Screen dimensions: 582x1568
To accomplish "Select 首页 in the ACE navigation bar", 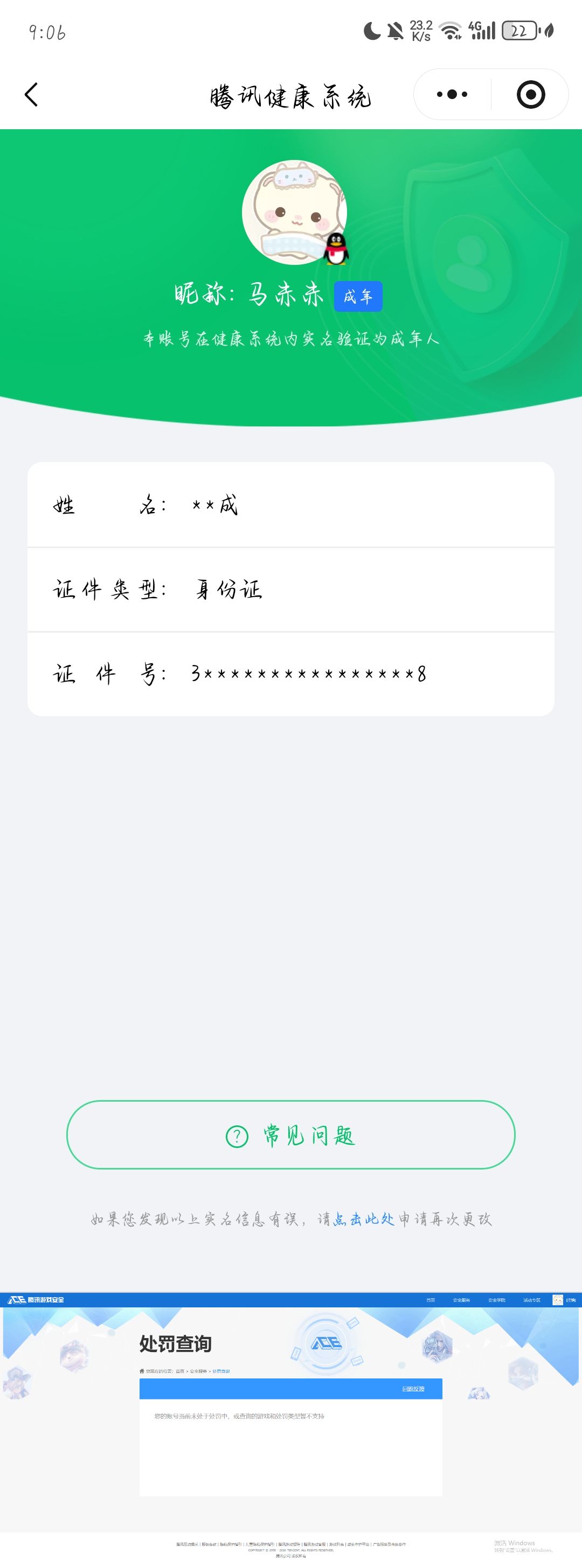I will click(x=430, y=1299).
